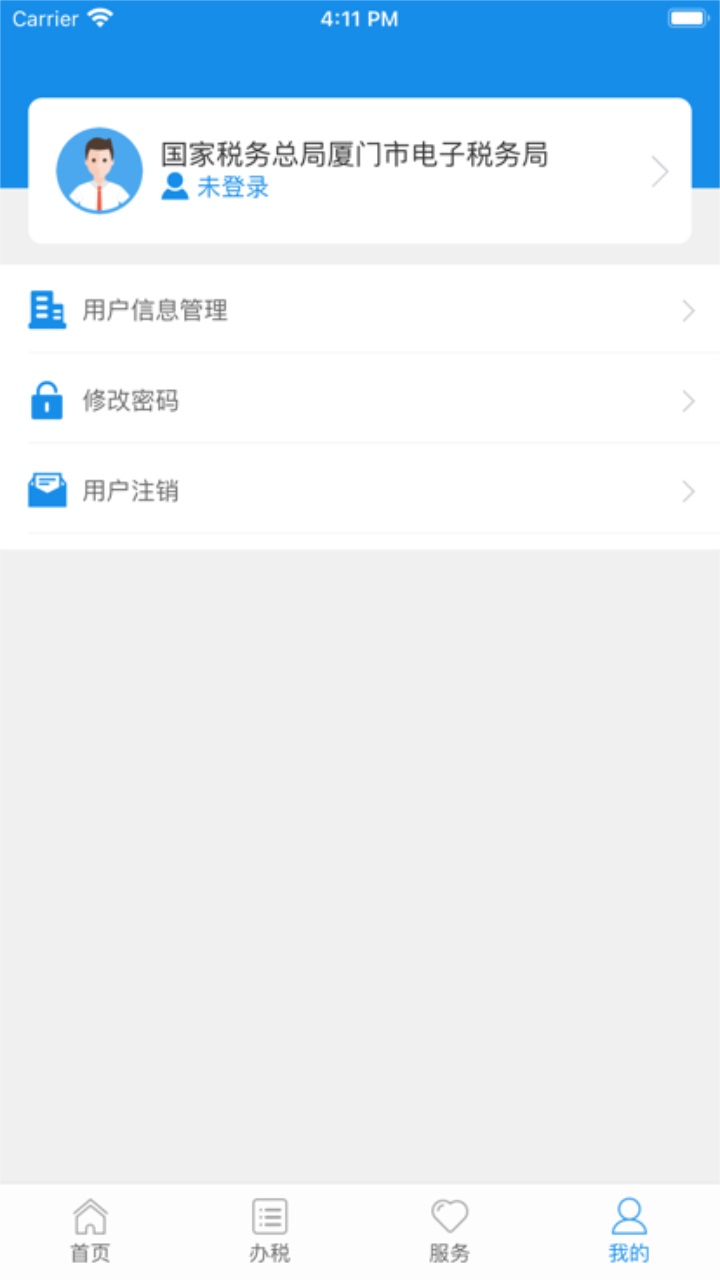The width and height of the screenshot is (720, 1280).
Task: Select the 服务 heart tab icon
Action: coord(450,1216)
